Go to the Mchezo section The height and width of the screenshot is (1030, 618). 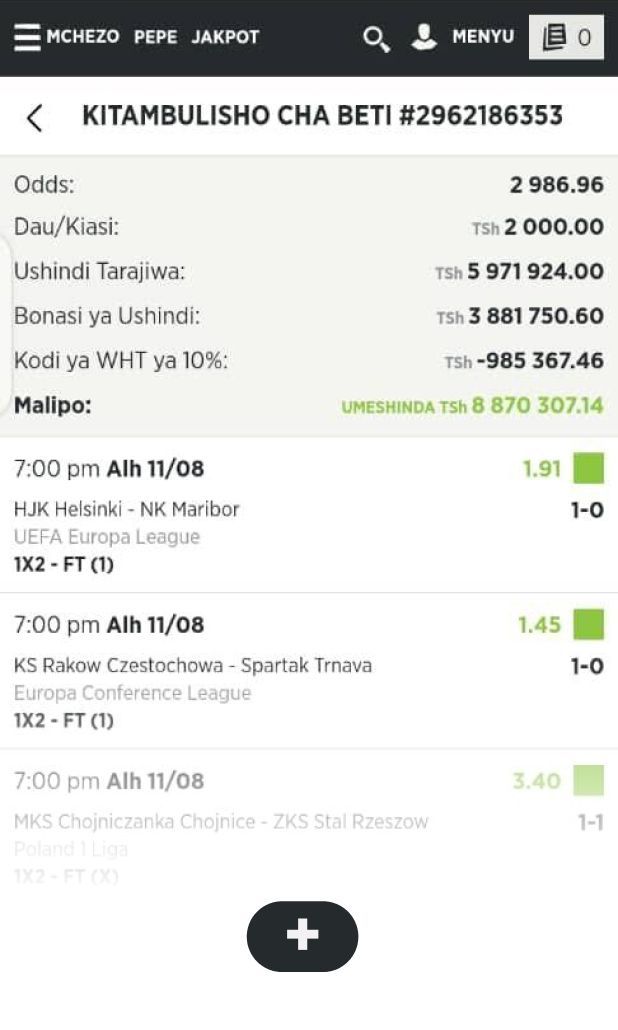83,37
